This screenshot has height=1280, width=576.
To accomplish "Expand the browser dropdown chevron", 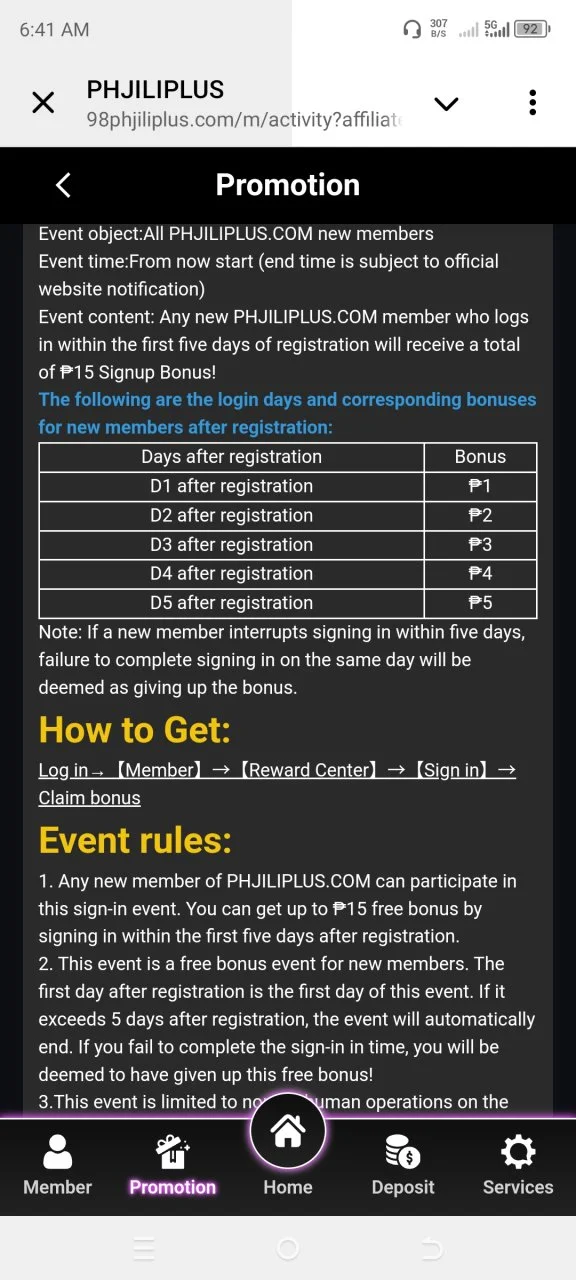I will (446, 103).
